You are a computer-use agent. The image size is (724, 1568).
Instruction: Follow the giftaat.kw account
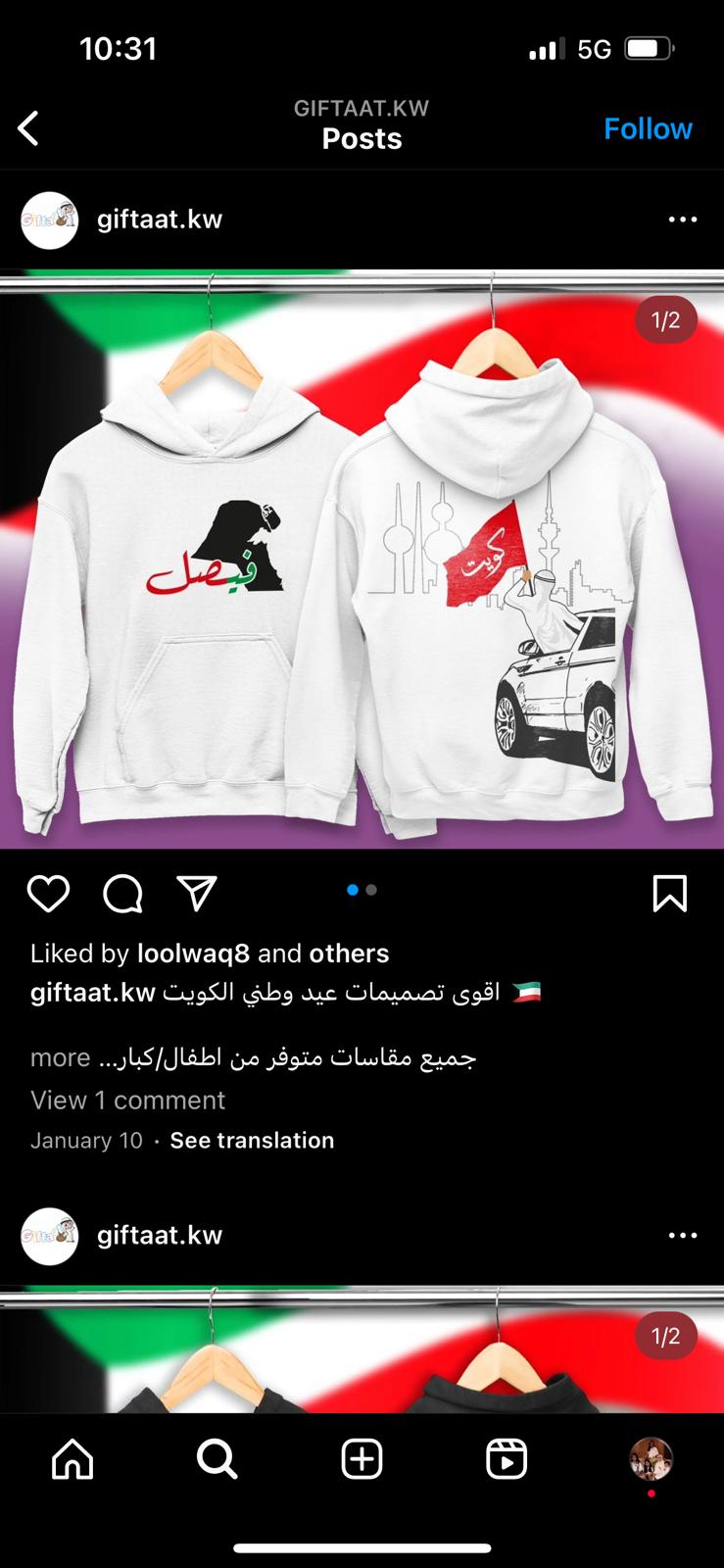[648, 128]
